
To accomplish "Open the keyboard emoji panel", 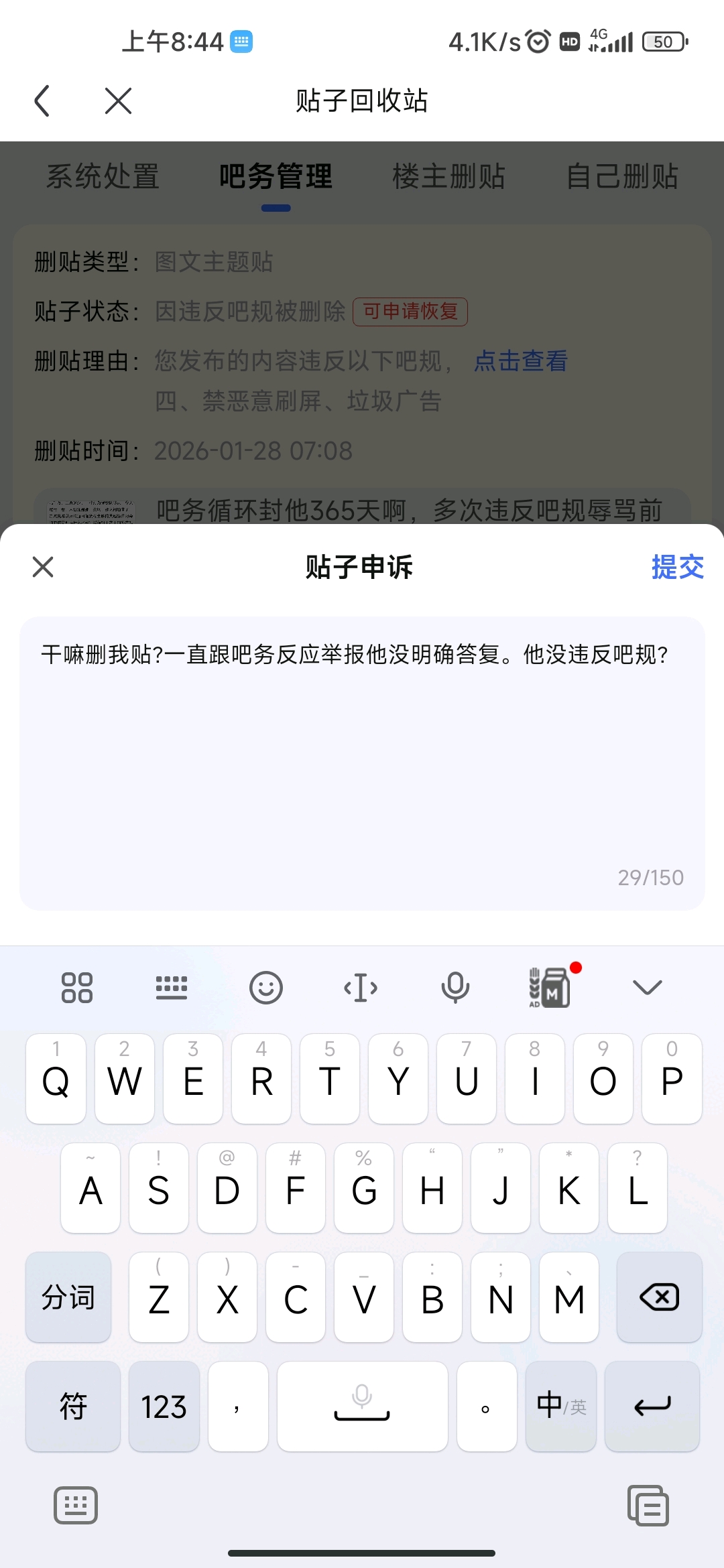I will click(x=266, y=988).
